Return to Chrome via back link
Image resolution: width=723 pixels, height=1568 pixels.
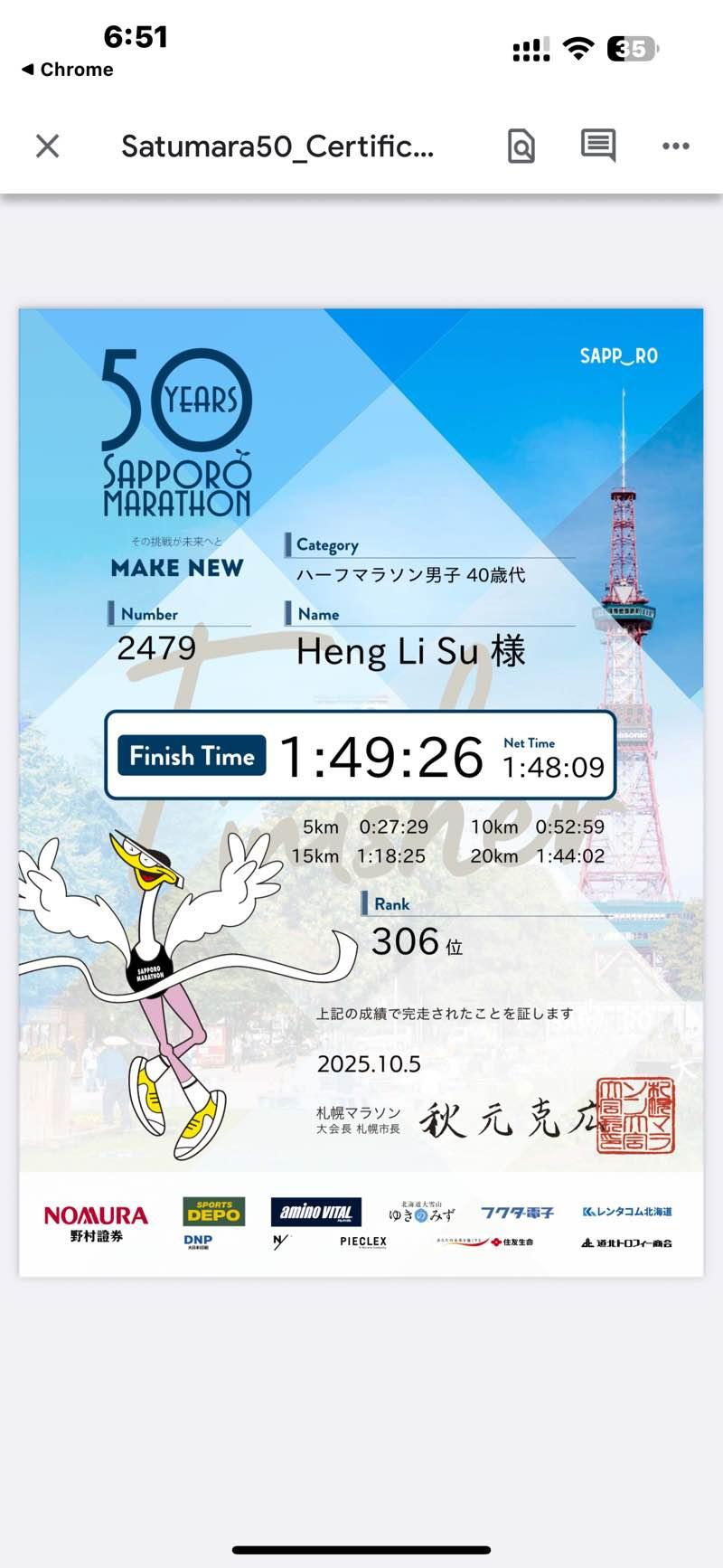coord(68,70)
